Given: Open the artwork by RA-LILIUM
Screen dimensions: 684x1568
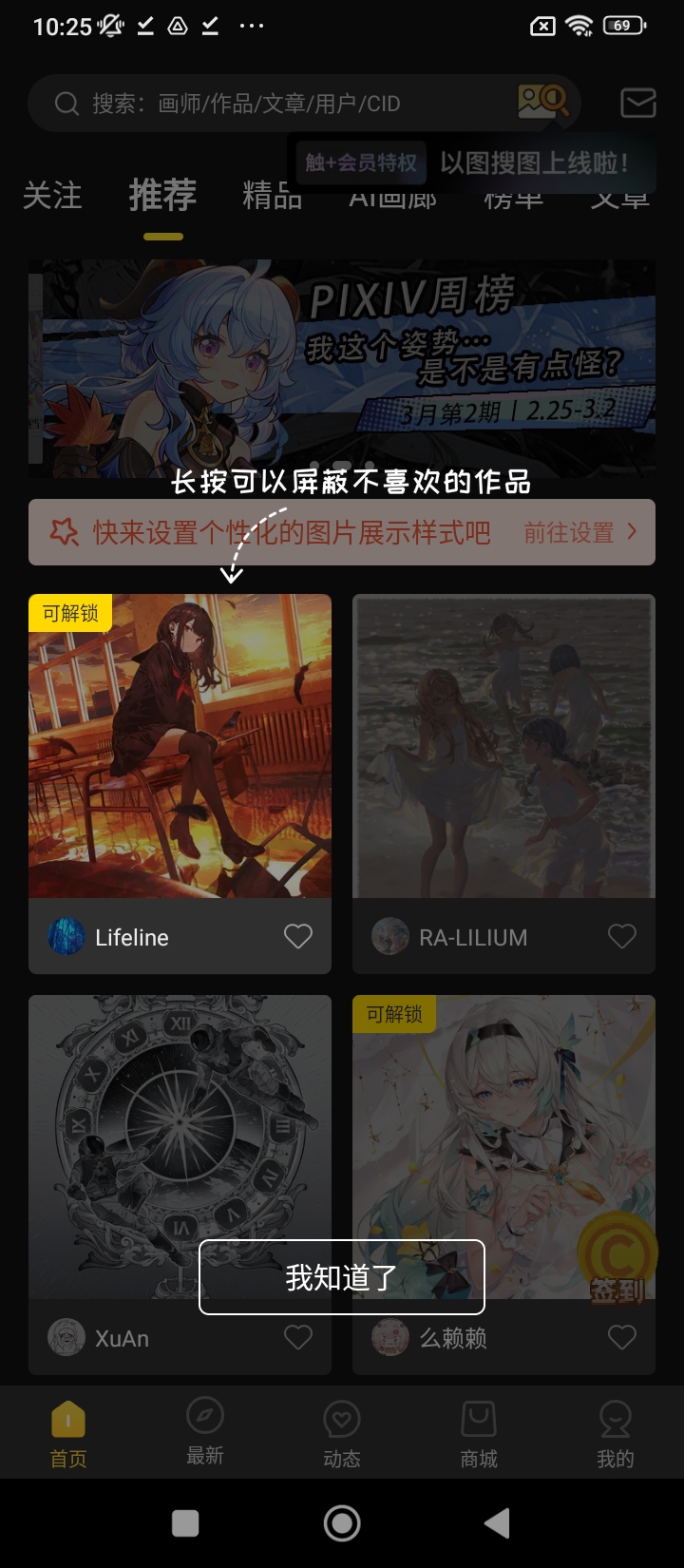Looking at the screenshot, I should coord(503,746).
